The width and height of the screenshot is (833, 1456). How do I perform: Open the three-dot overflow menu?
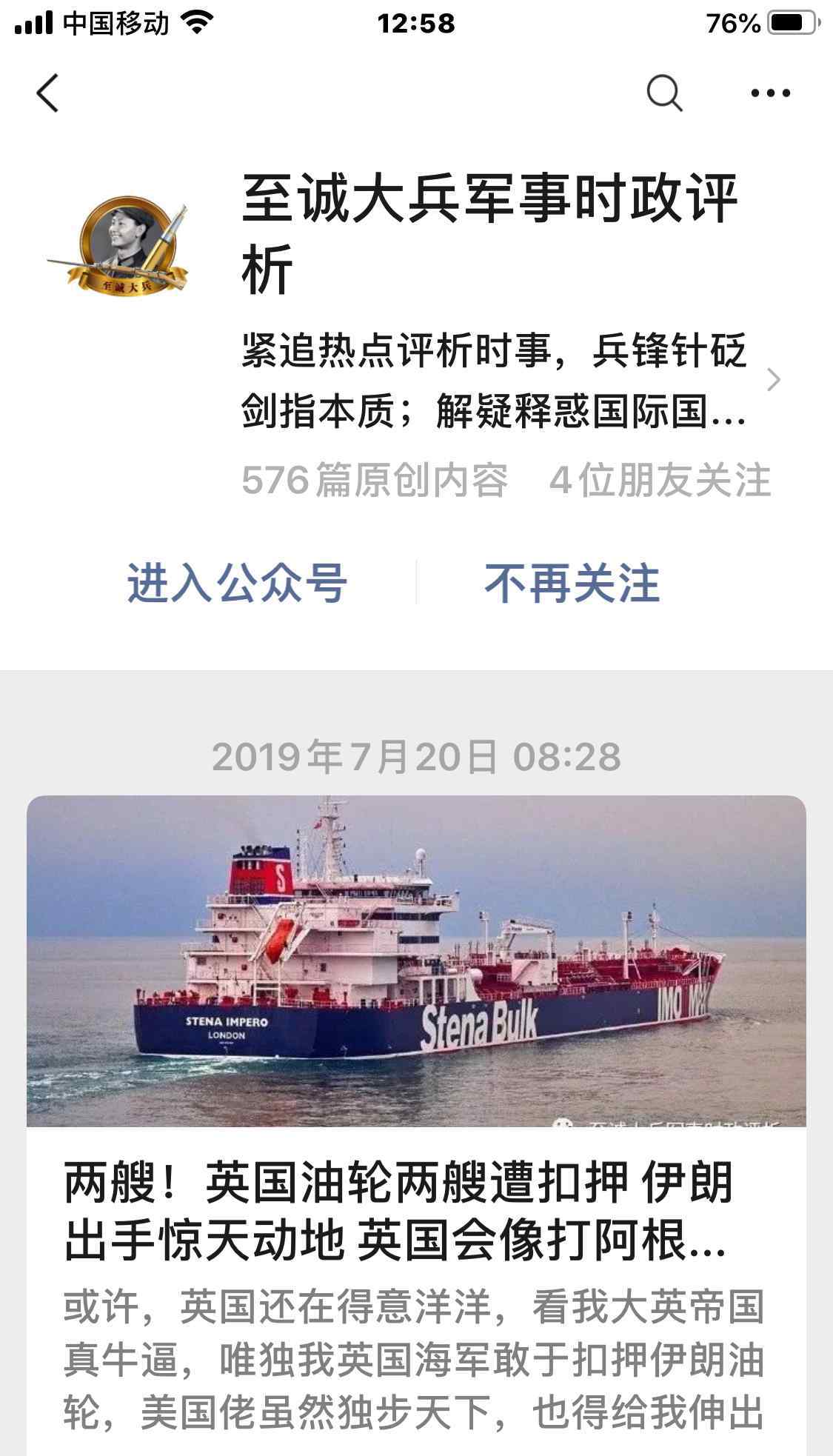[770, 93]
